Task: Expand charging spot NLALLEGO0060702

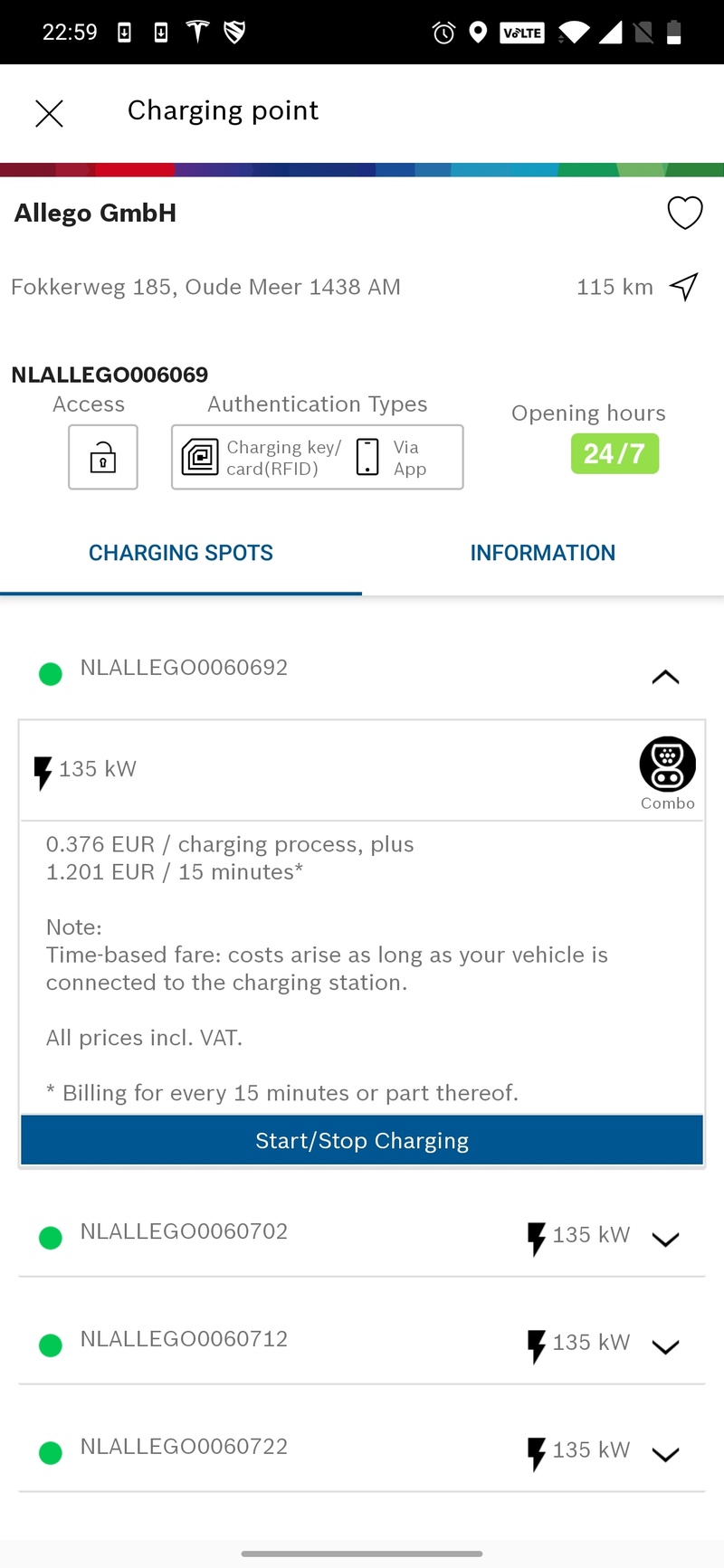Action: [665, 1240]
